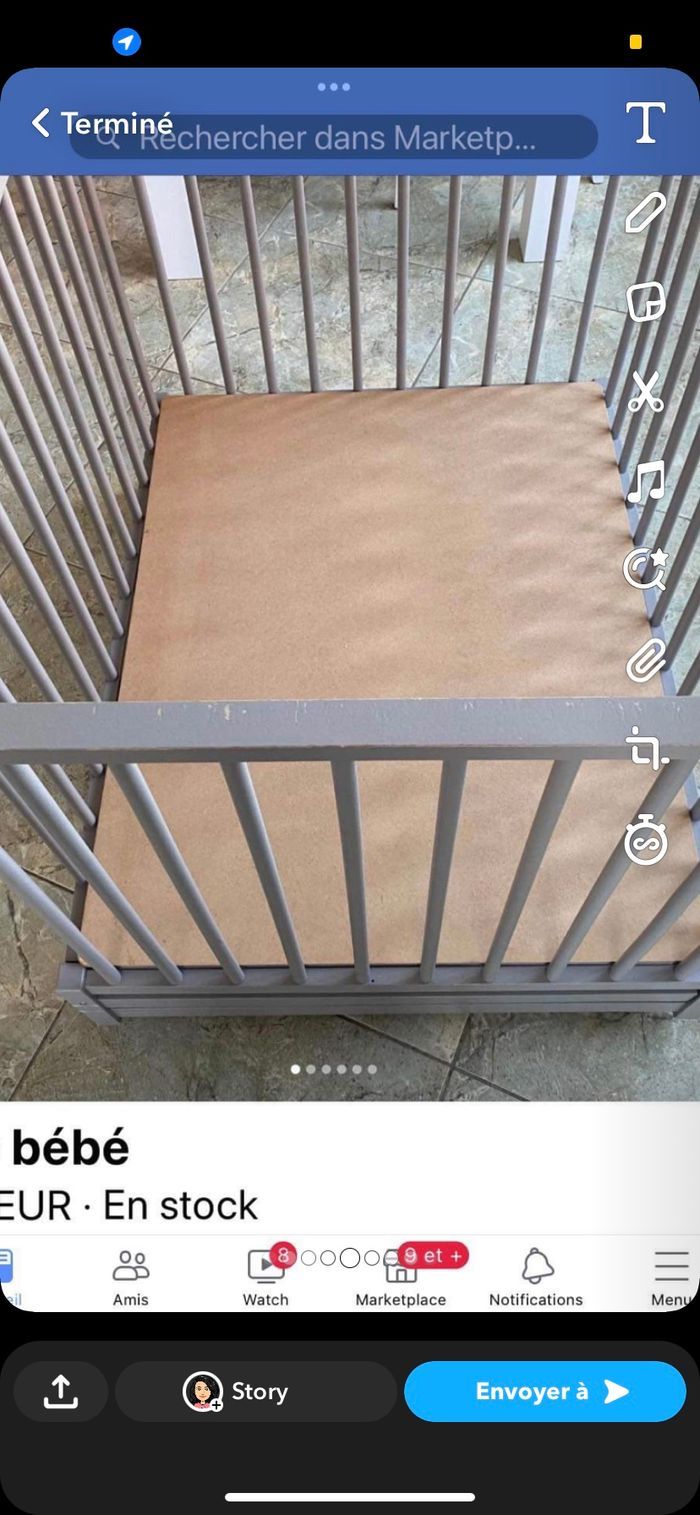Open the sticker picker

point(645,301)
